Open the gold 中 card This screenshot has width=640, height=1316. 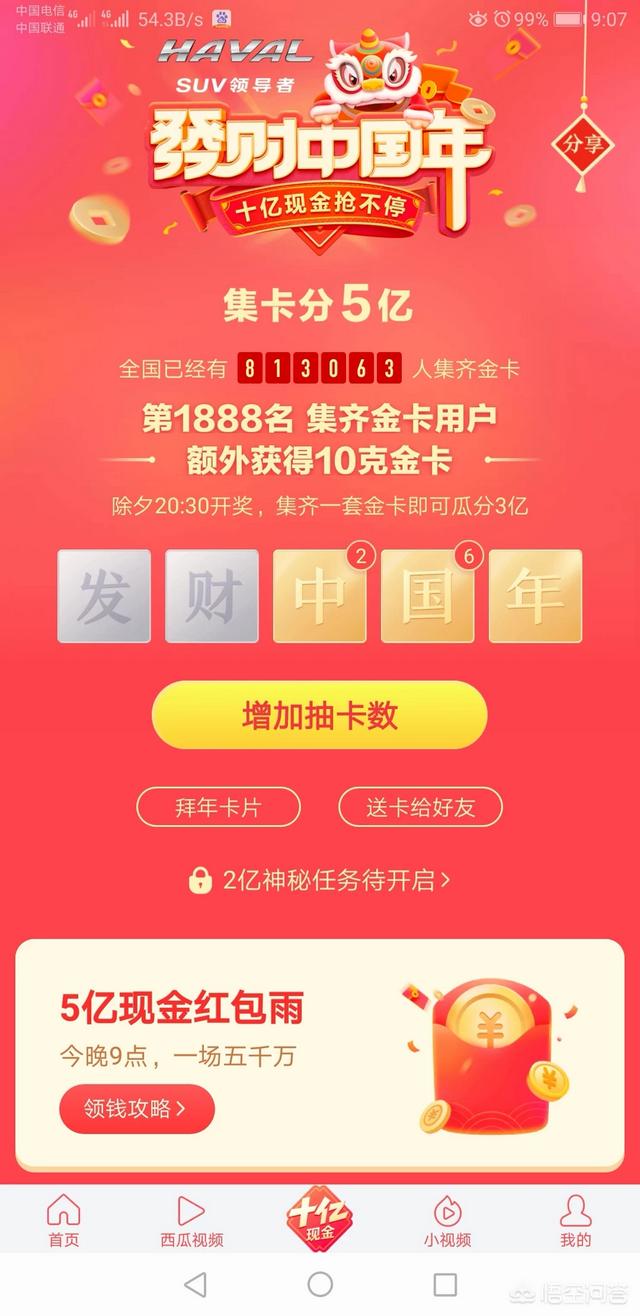(x=320, y=596)
